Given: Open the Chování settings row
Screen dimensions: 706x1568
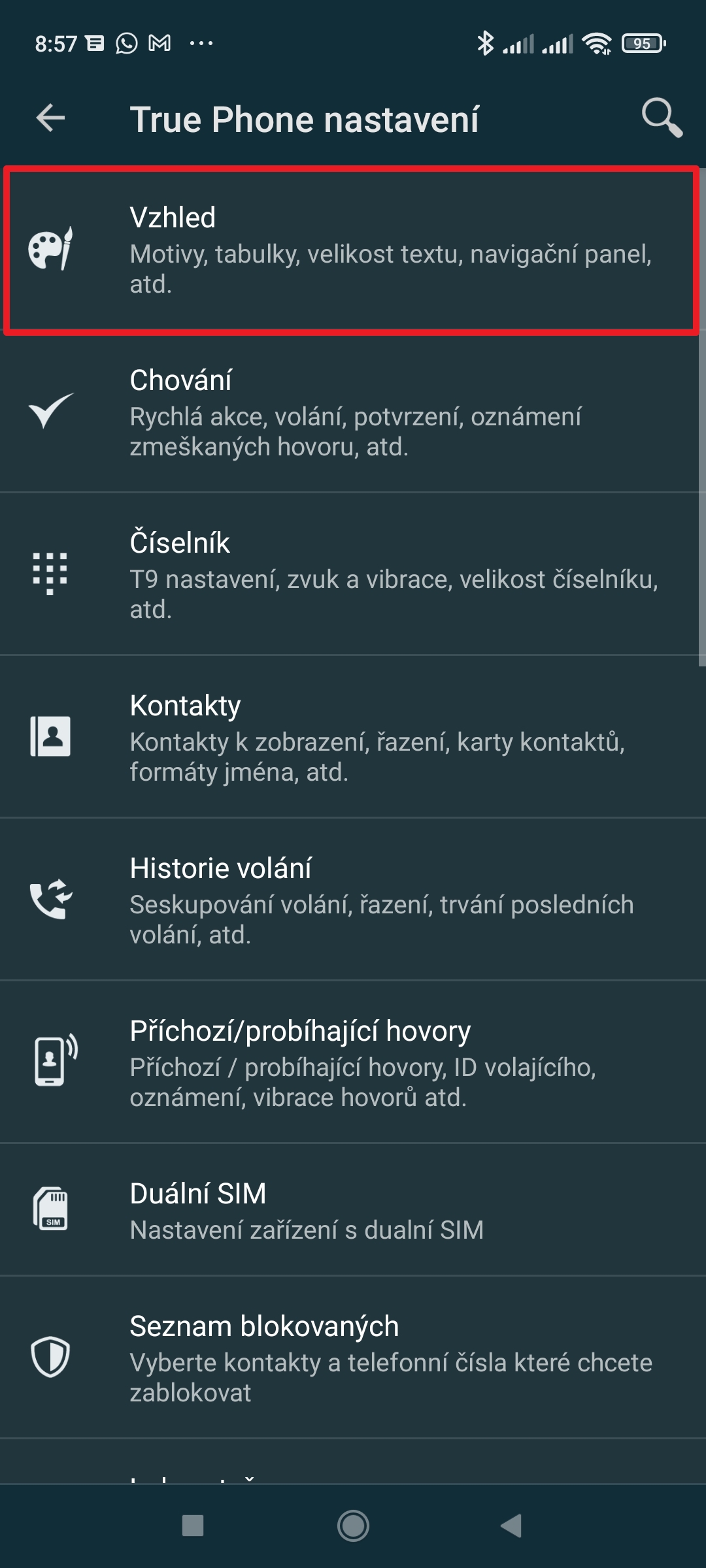Looking at the screenshot, I should point(352,413).
